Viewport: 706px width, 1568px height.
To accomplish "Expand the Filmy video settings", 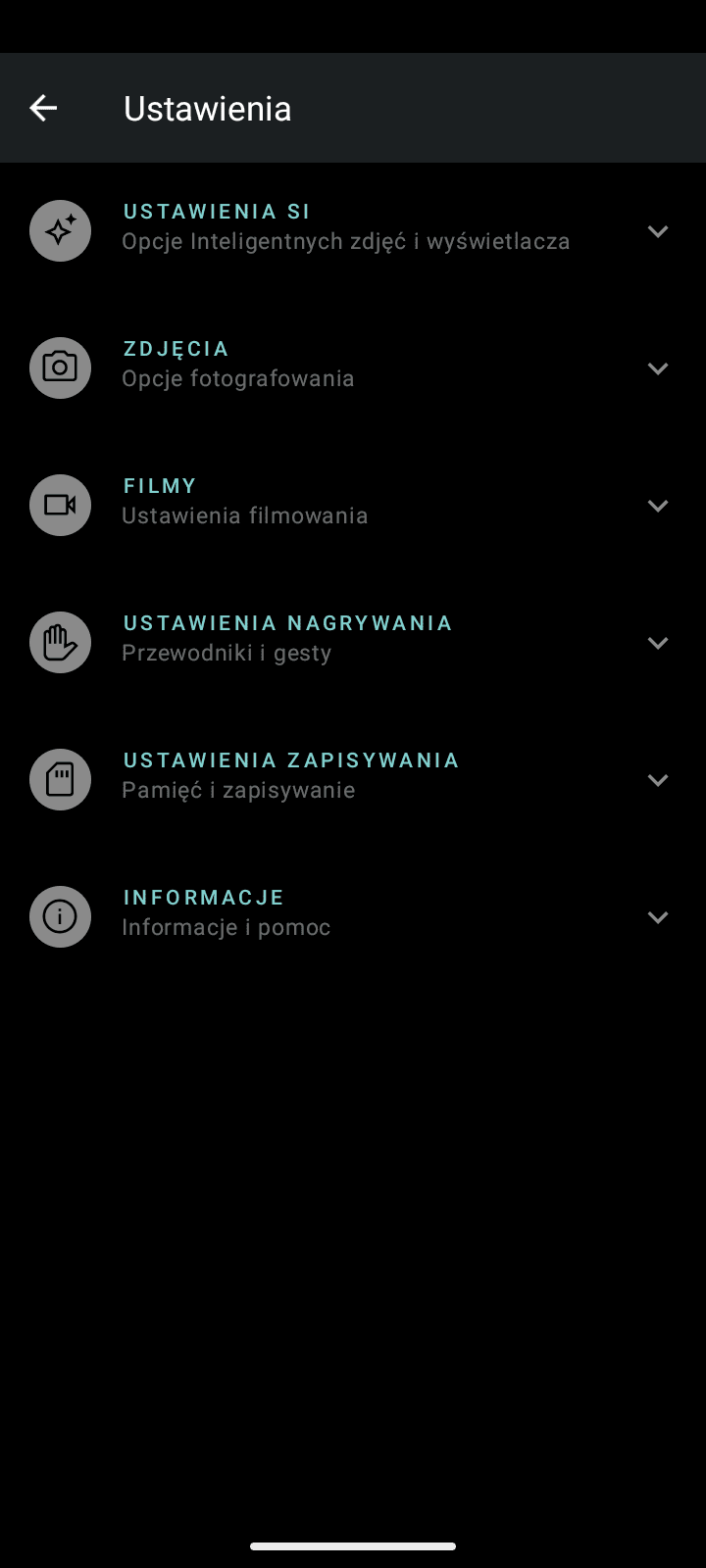I will (353, 506).
